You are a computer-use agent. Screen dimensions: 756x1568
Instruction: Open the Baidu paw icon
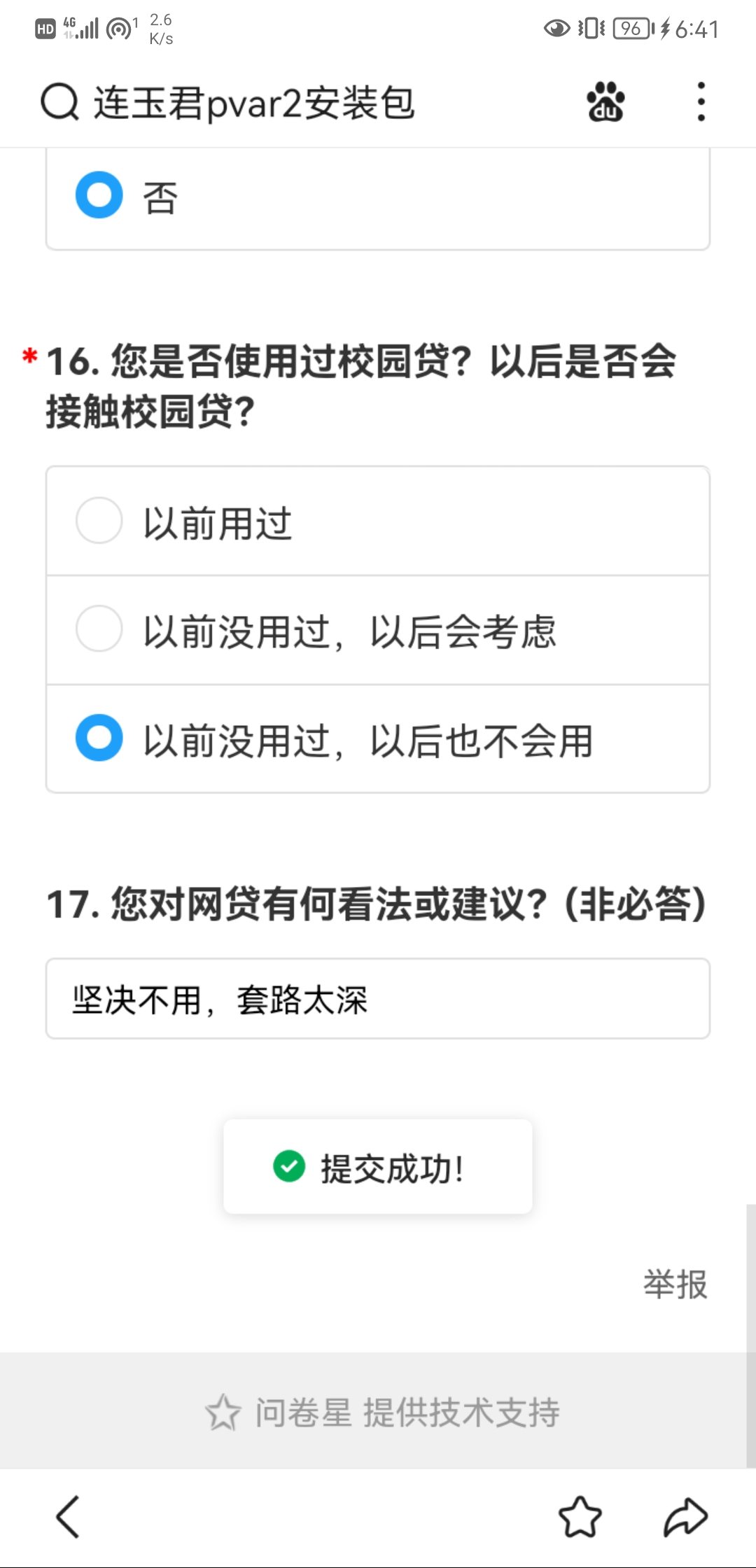click(x=605, y=102)
